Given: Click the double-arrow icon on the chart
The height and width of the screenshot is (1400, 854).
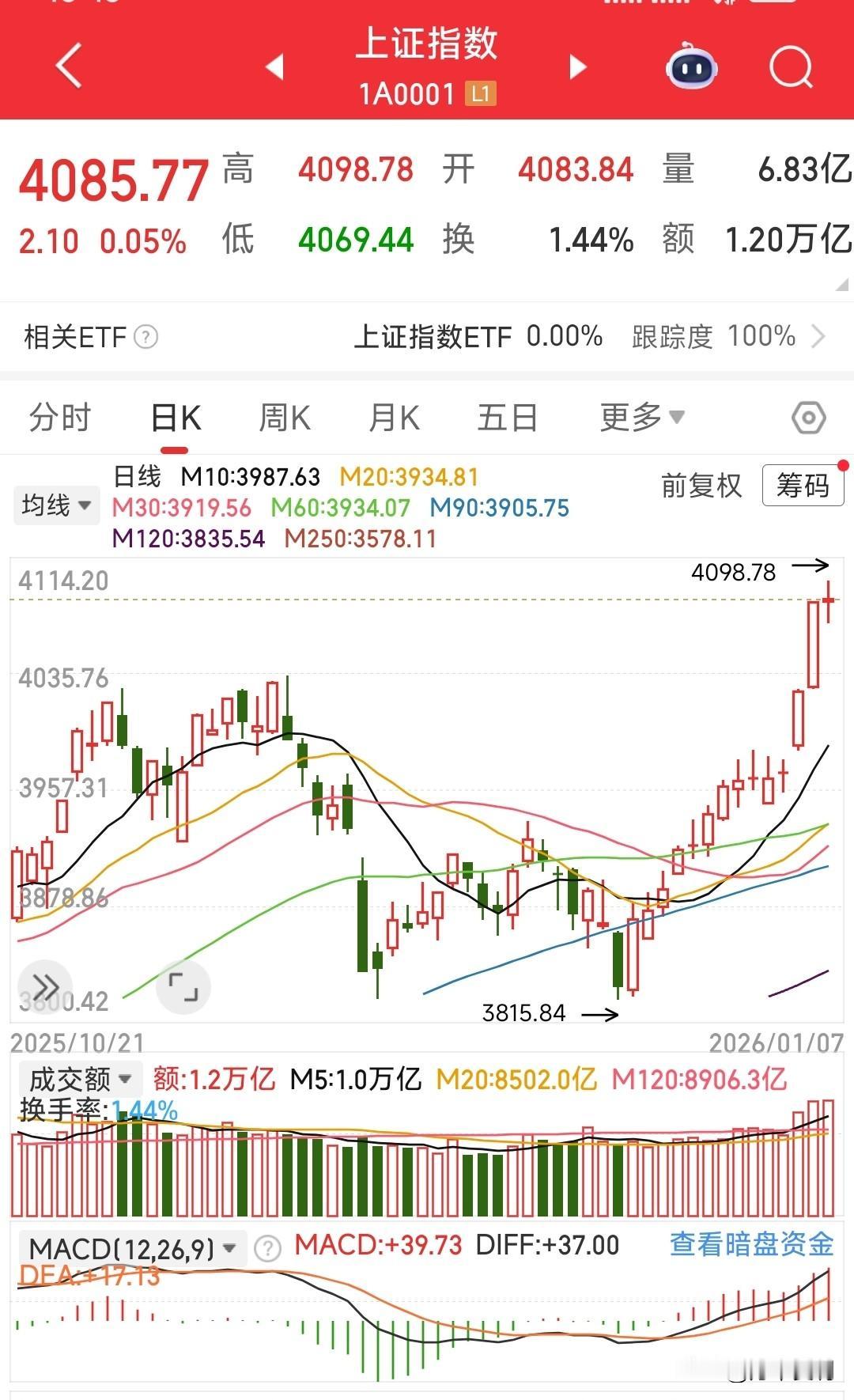Looking at the screenshot, I should tap(47, 986).
